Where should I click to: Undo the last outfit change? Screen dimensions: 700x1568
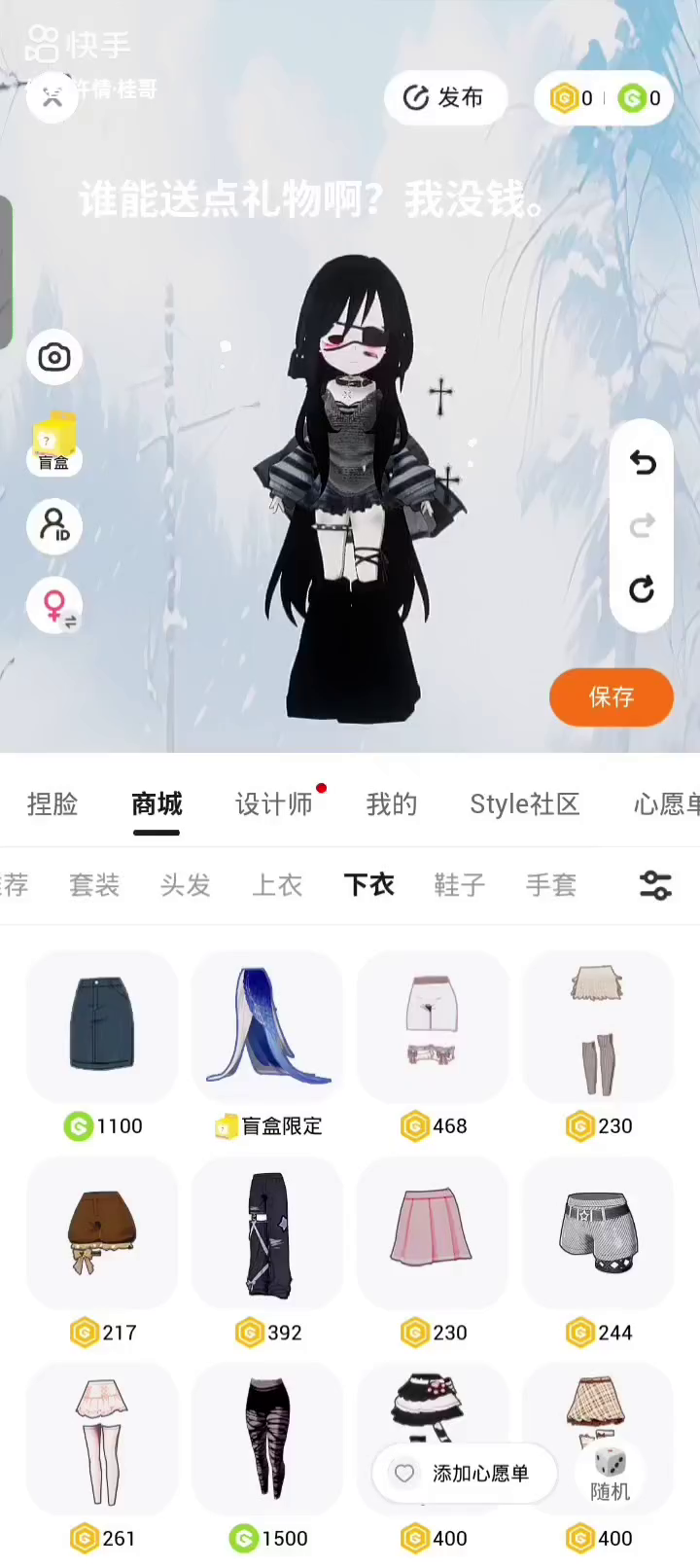click(642, 463)
